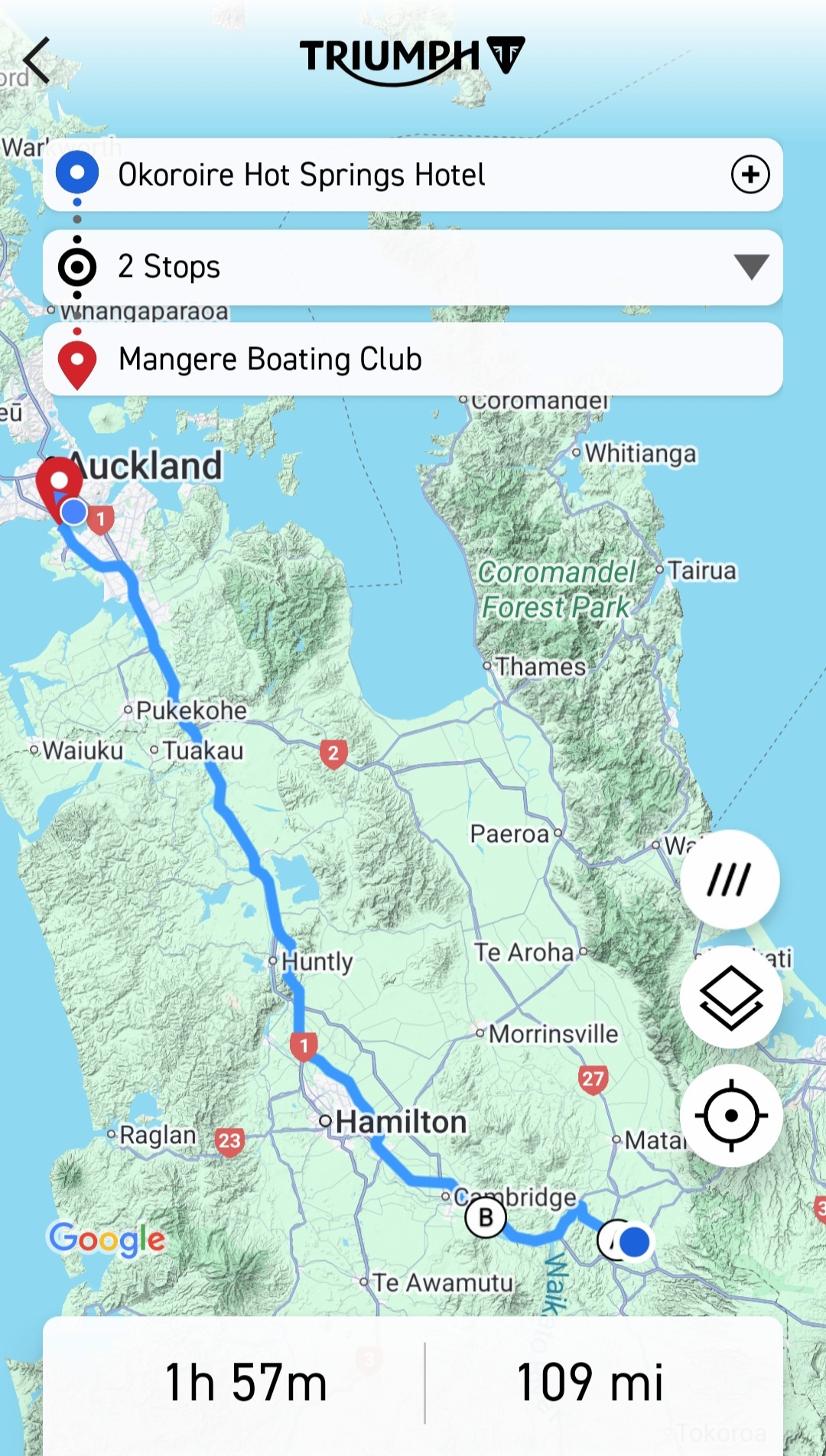The image size is (826, 1456).
Task: Expand the 2 Stops dropdown
Action: pos(750,267)
